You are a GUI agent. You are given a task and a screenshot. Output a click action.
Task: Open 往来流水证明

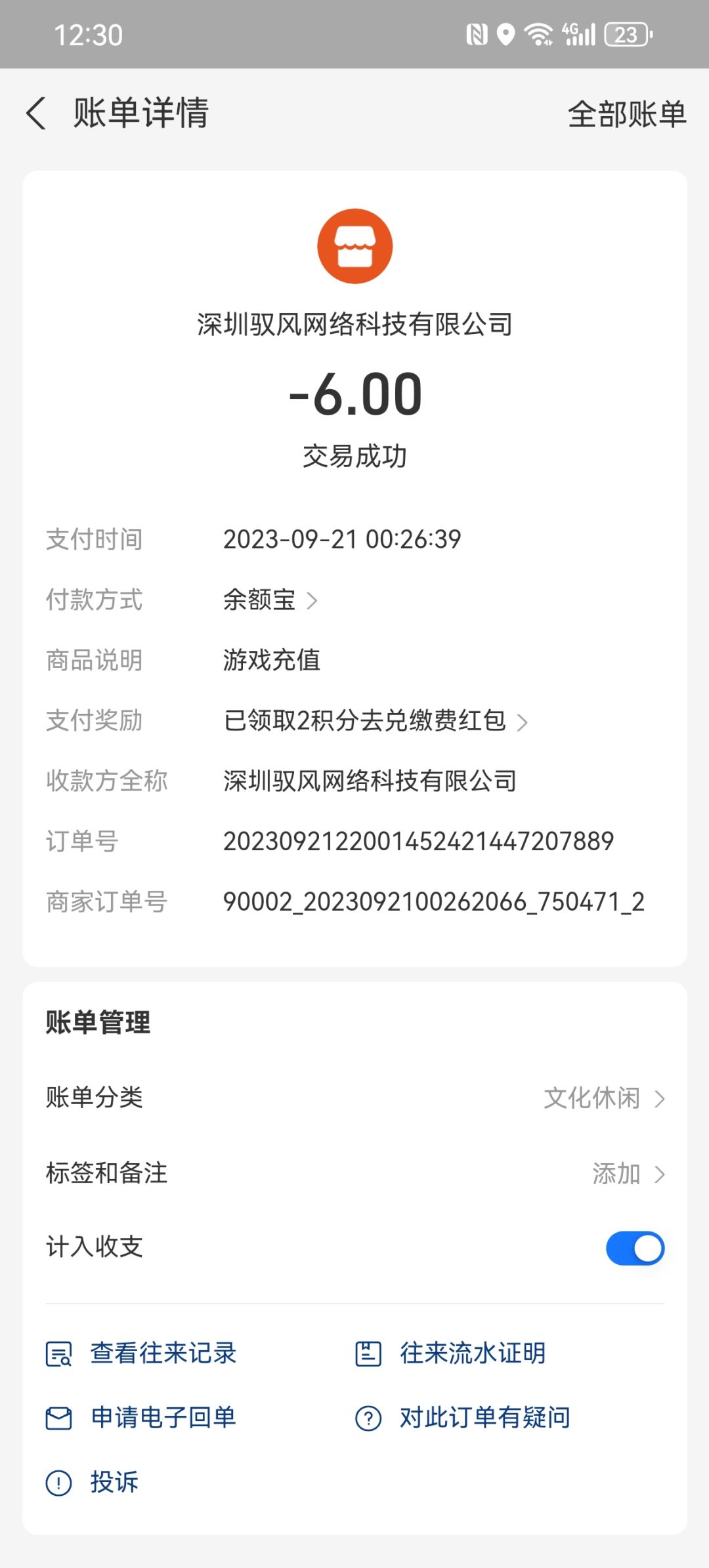tap(450, 1353)
